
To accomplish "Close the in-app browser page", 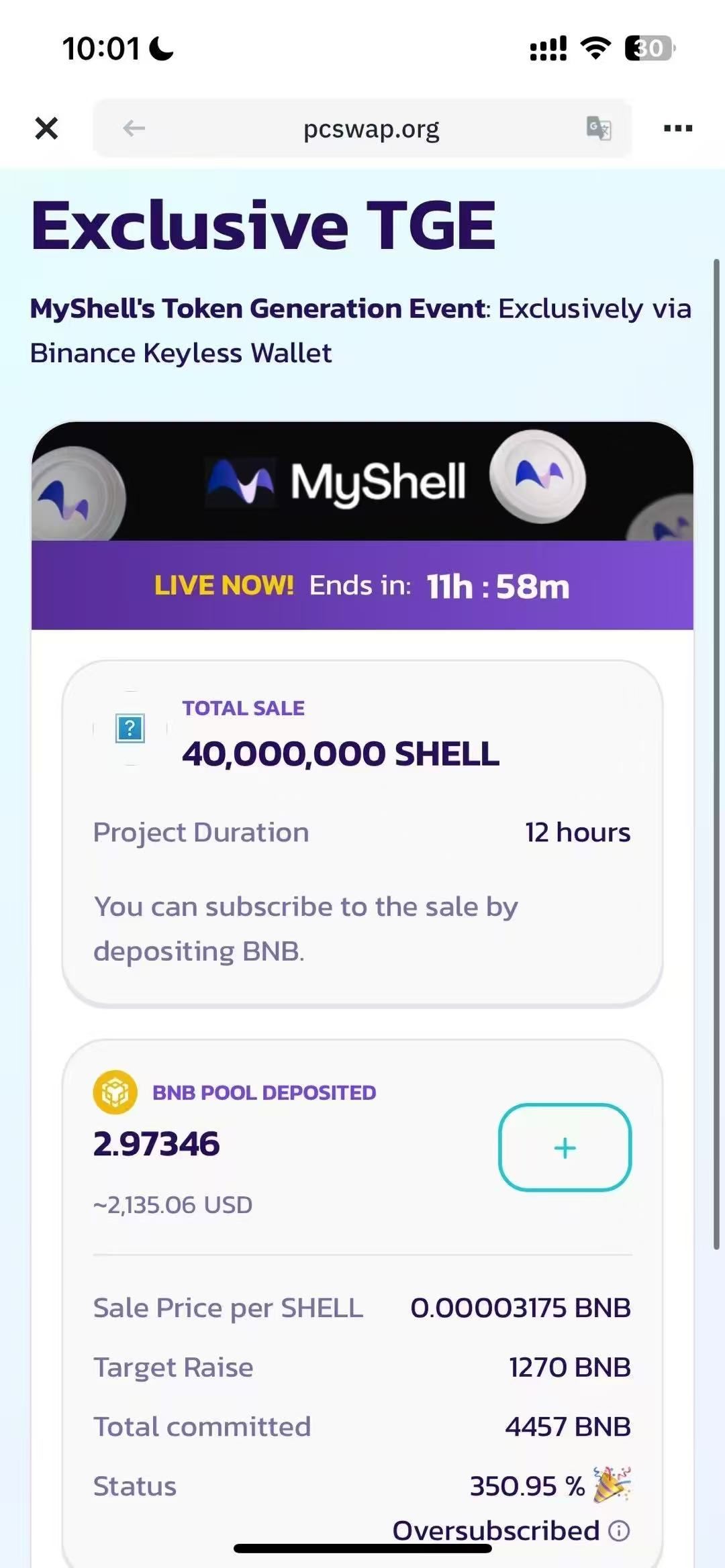I will [46, 127].
